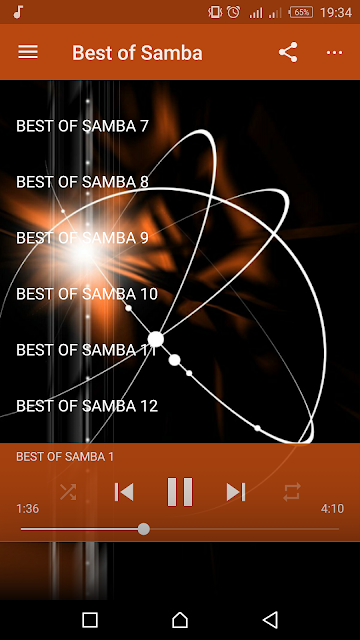Image resolution: width=360 pixels, height=640 pixels.
Task: Tap the playback seek bar
Action: coord(180,529)
